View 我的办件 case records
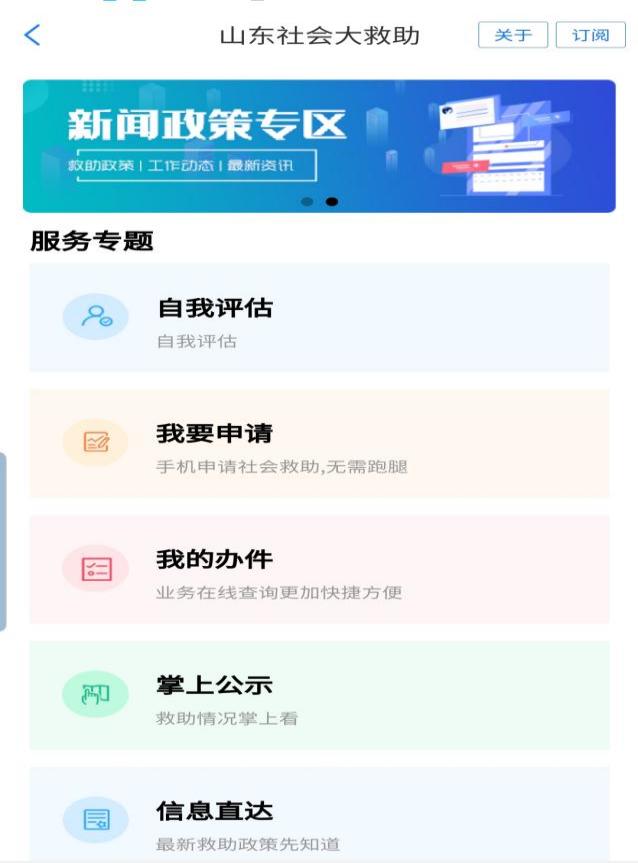 click(319, 570)
